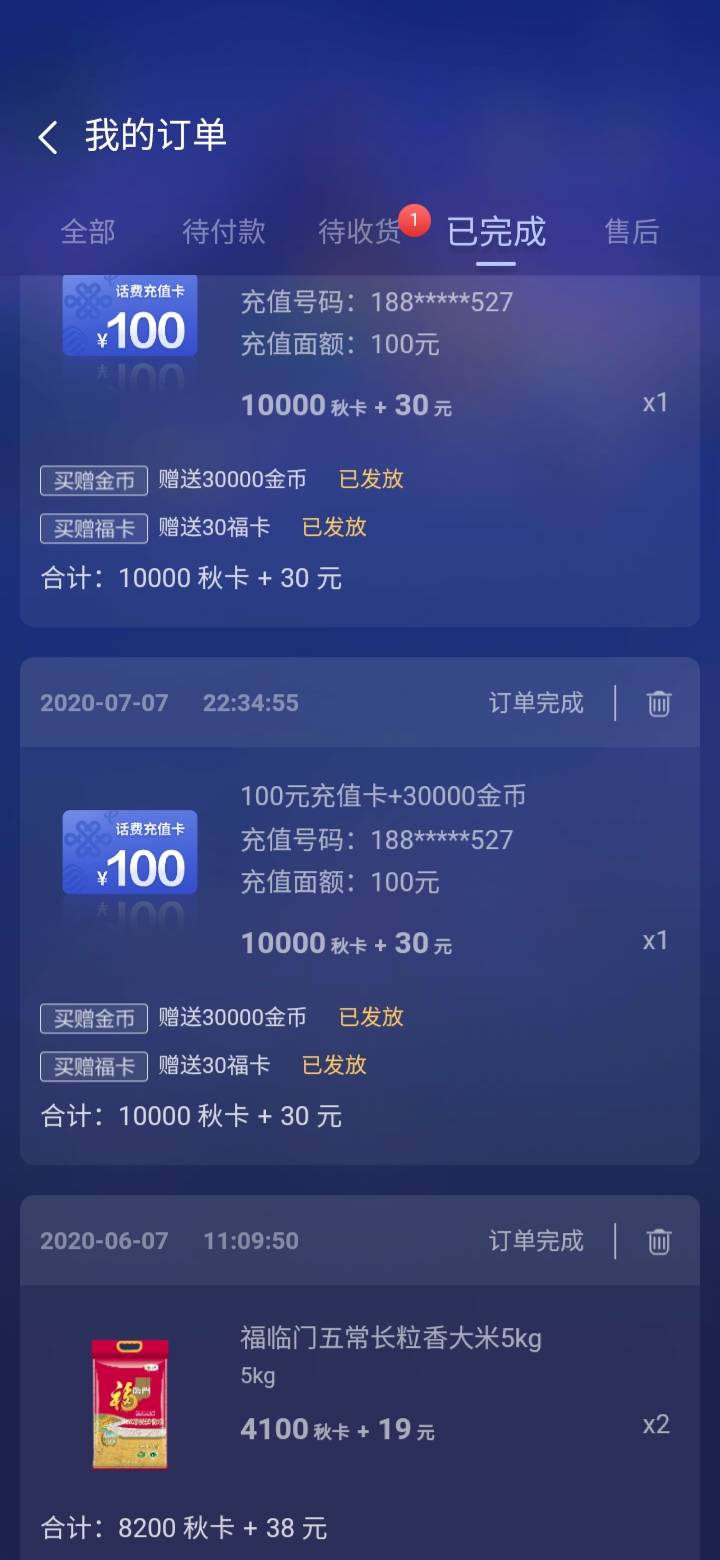Switch to the 全部 orders tab

[x=89, y=231]
